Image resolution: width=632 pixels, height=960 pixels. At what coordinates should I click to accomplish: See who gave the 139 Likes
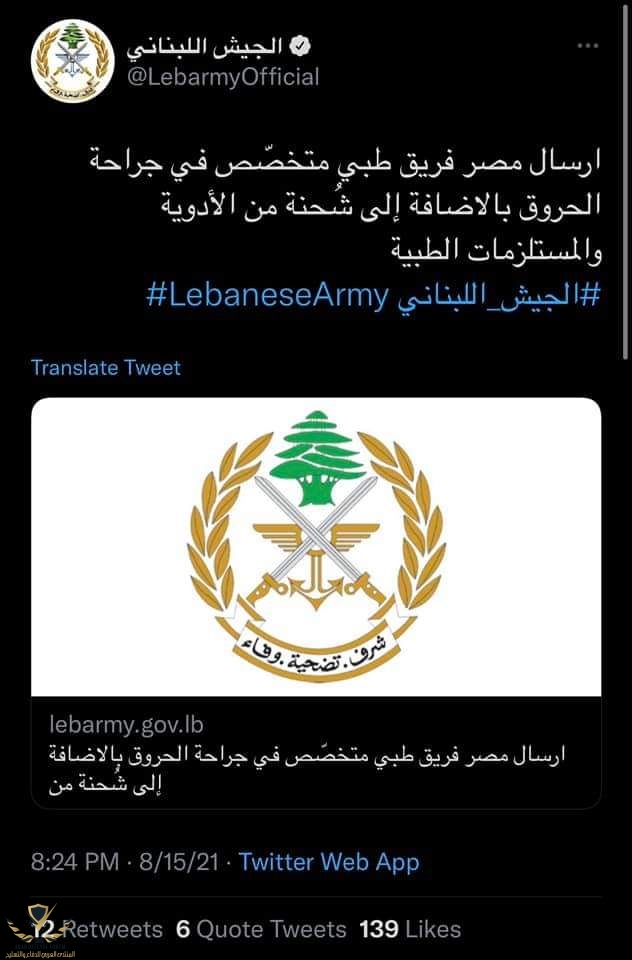coord(410,929)
